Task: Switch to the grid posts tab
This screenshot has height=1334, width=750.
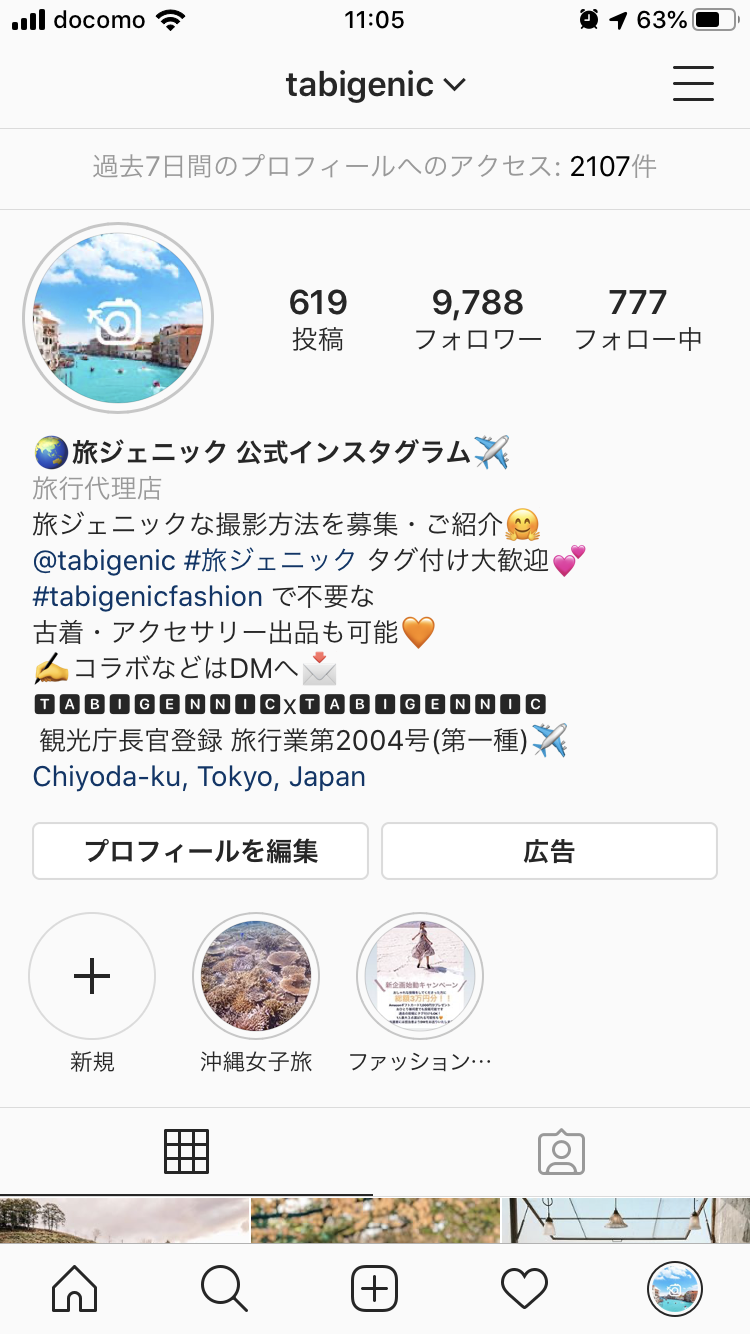Action: (x=186, y=1152)
